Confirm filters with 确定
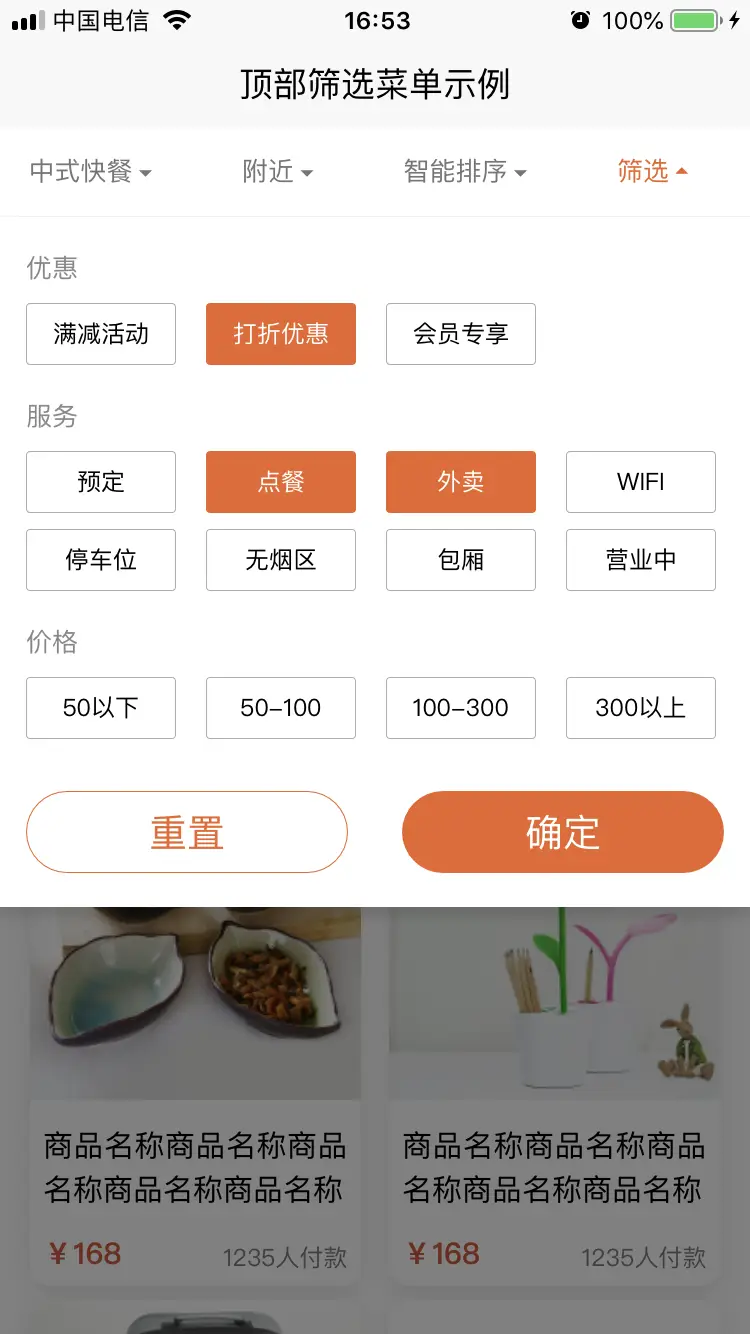Screen dimensions: 750x1334 point(563,832)
